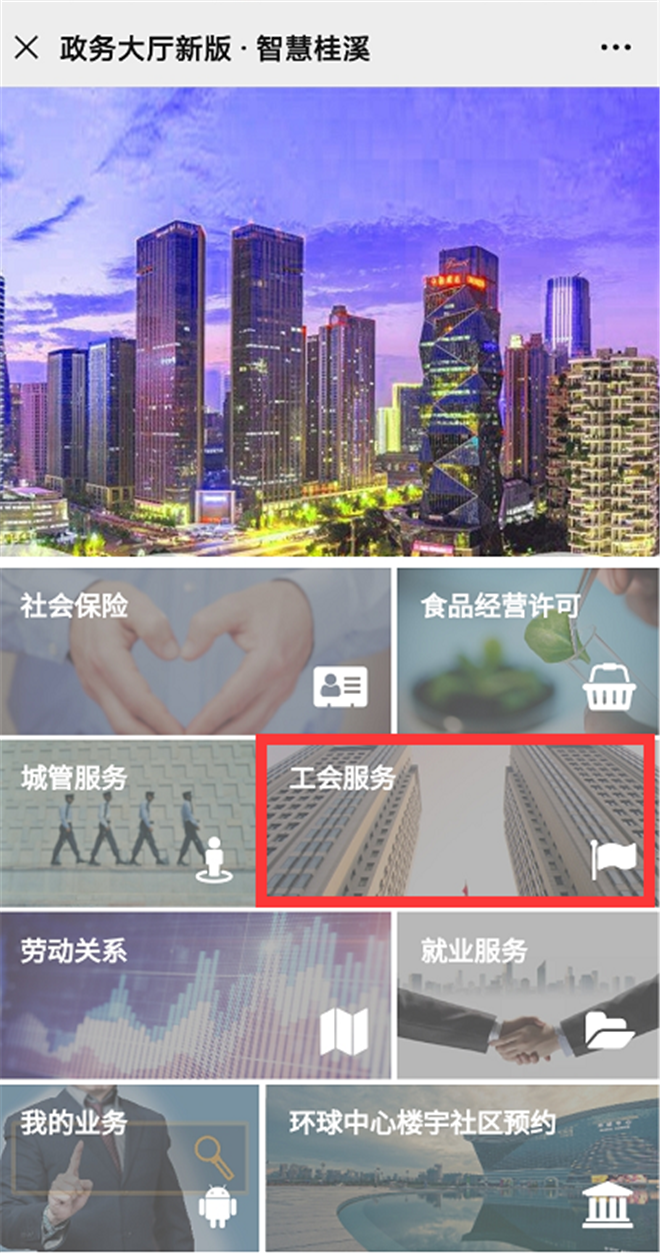Open the three-dot overflow menu
The height and width of the screenshot is (1254, 660).
(615, 47)
